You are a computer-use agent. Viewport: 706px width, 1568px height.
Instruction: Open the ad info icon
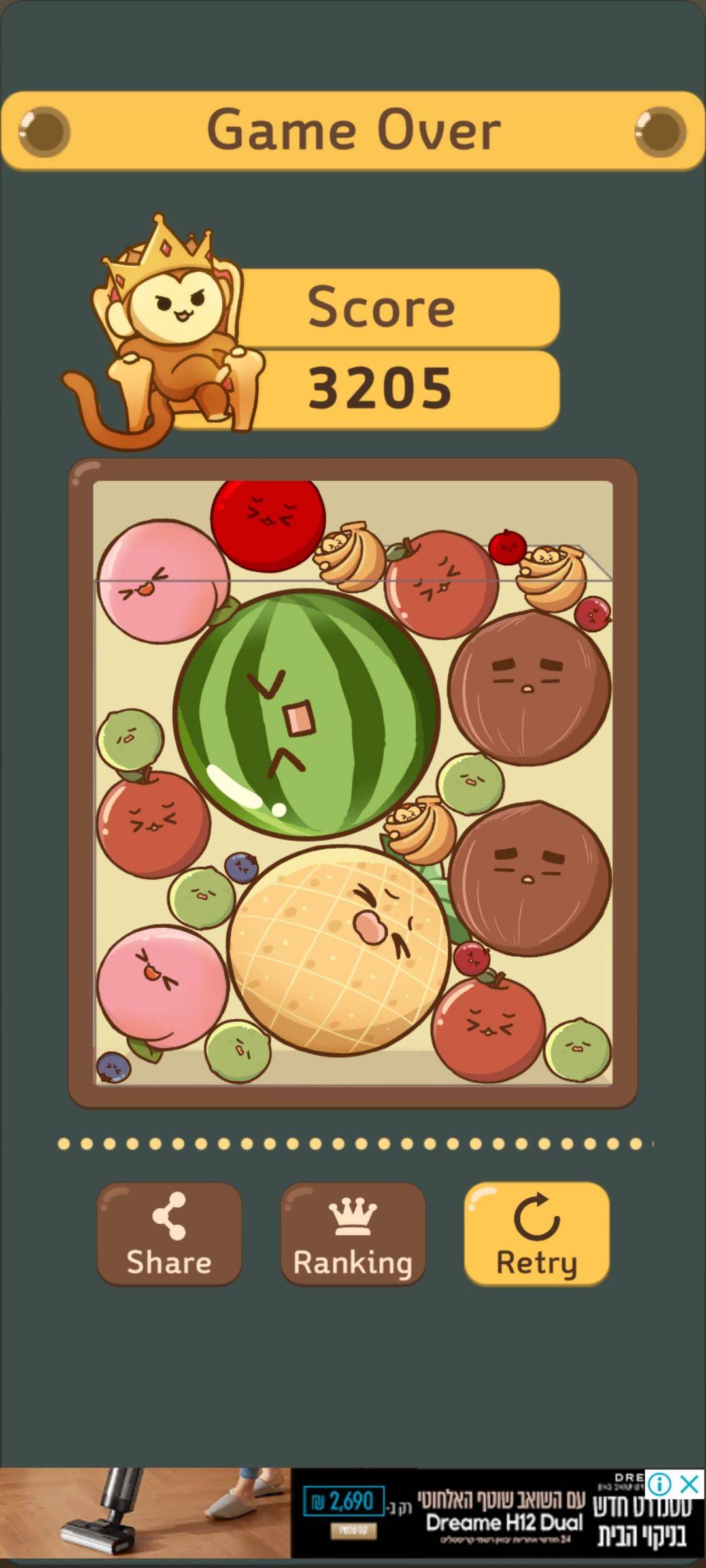pos(660,1484)
